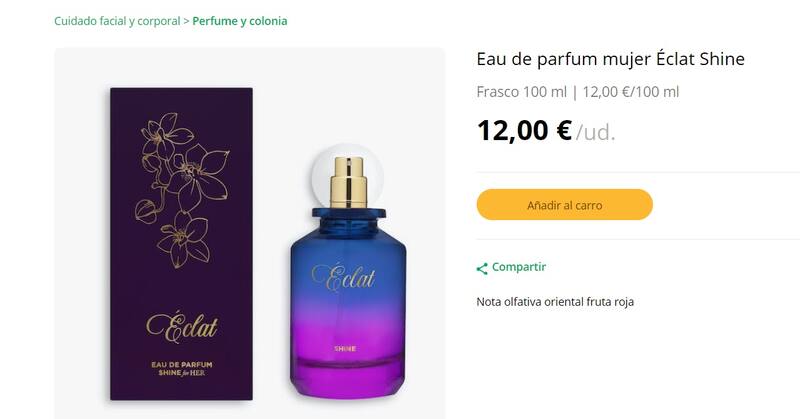Open the Cuidado facial y corporal breadcrumb
This screenshot has height=419, width=800.
(x=116, y=20)
